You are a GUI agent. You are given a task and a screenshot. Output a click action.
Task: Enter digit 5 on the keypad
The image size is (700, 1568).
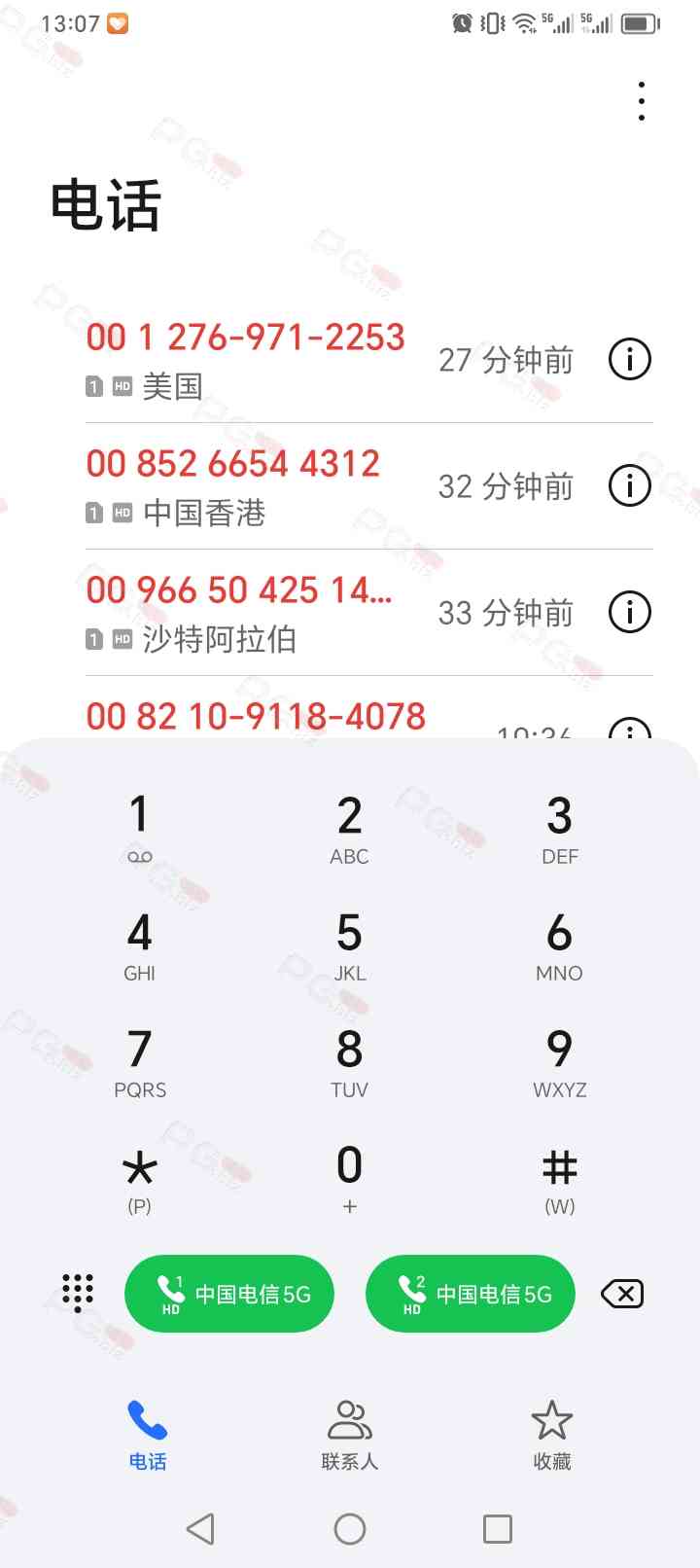(x=349, y=945)
